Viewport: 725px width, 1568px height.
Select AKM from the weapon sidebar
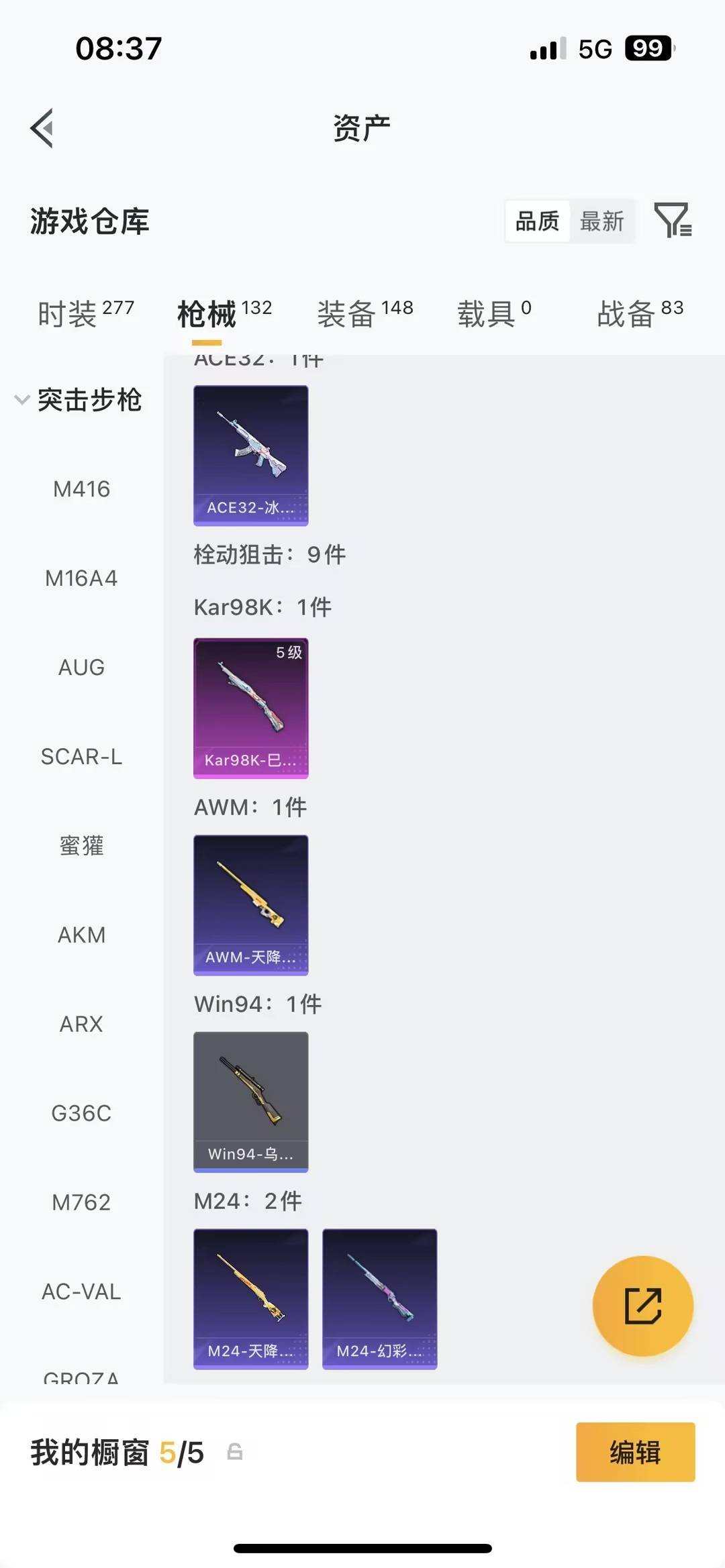pyautogui.click(x=81, y=935)
